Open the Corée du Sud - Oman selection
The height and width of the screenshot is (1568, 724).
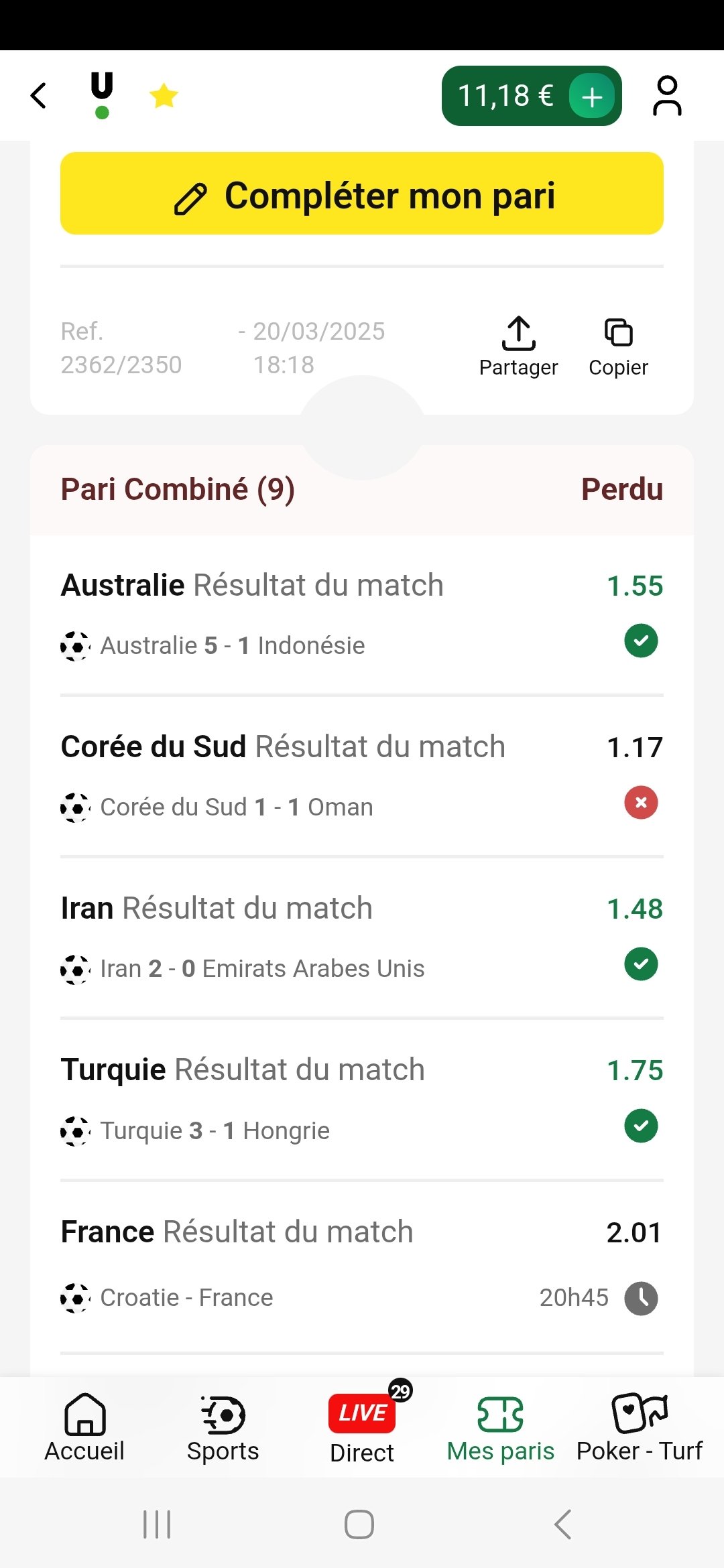point(362,776)
